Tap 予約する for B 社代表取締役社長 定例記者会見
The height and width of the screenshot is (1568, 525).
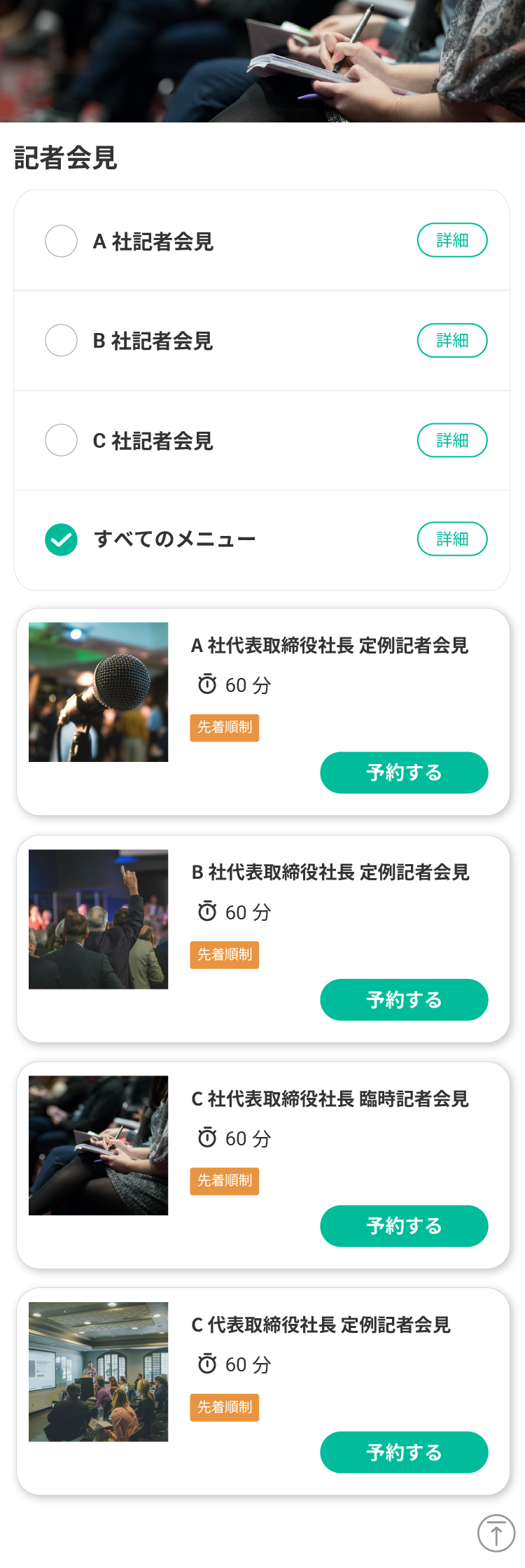404,999
